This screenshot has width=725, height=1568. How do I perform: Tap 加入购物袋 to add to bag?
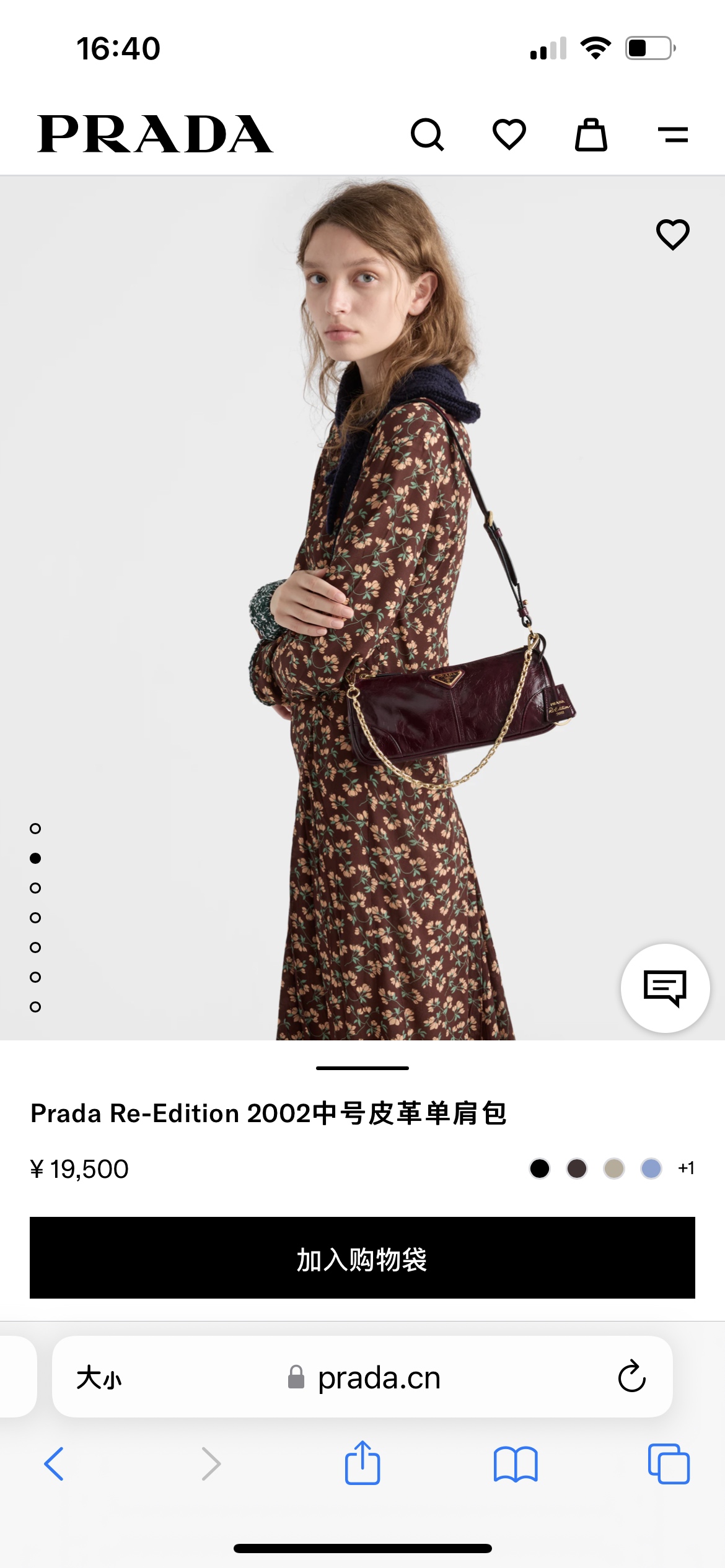point(362,1258)
